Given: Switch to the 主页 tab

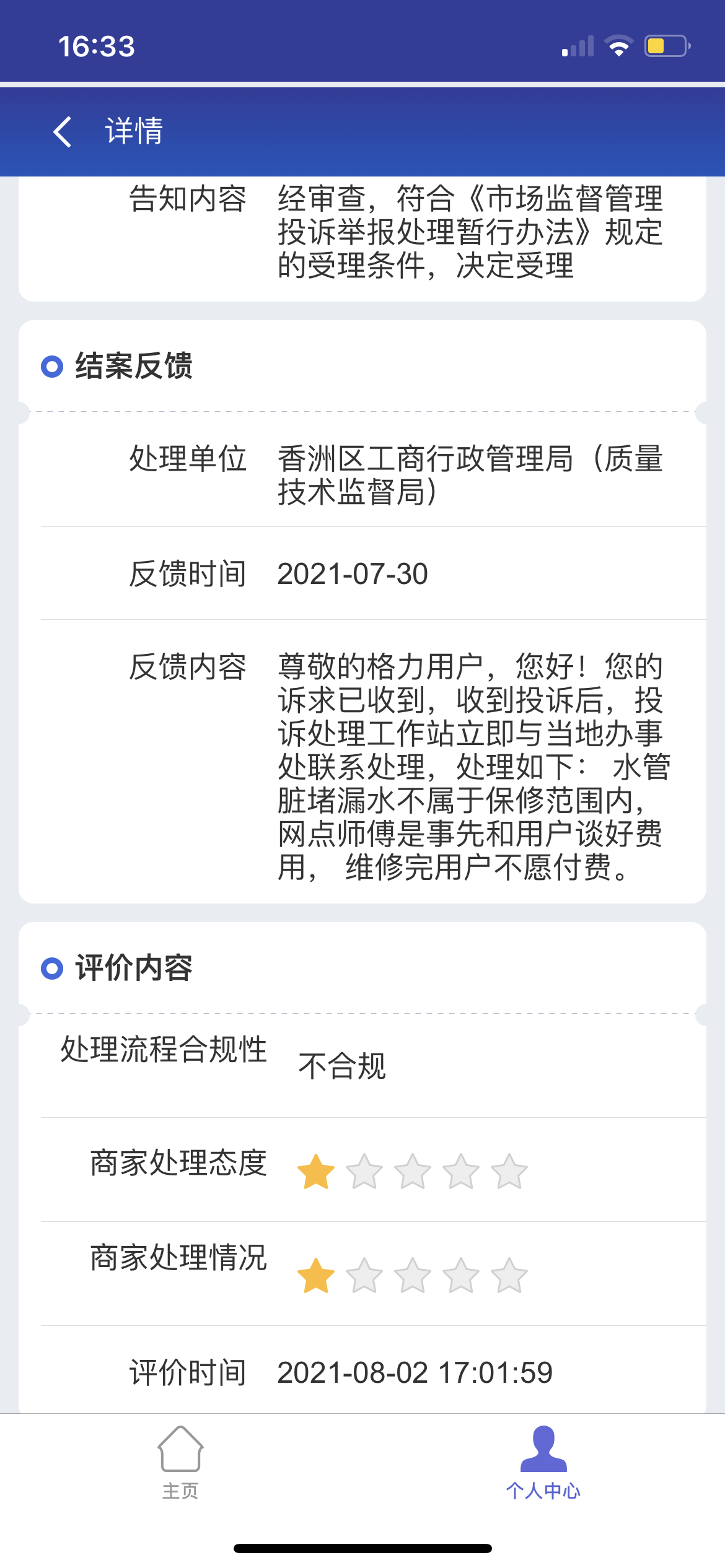Looking at the screenshot, I should click(180, 1461).
